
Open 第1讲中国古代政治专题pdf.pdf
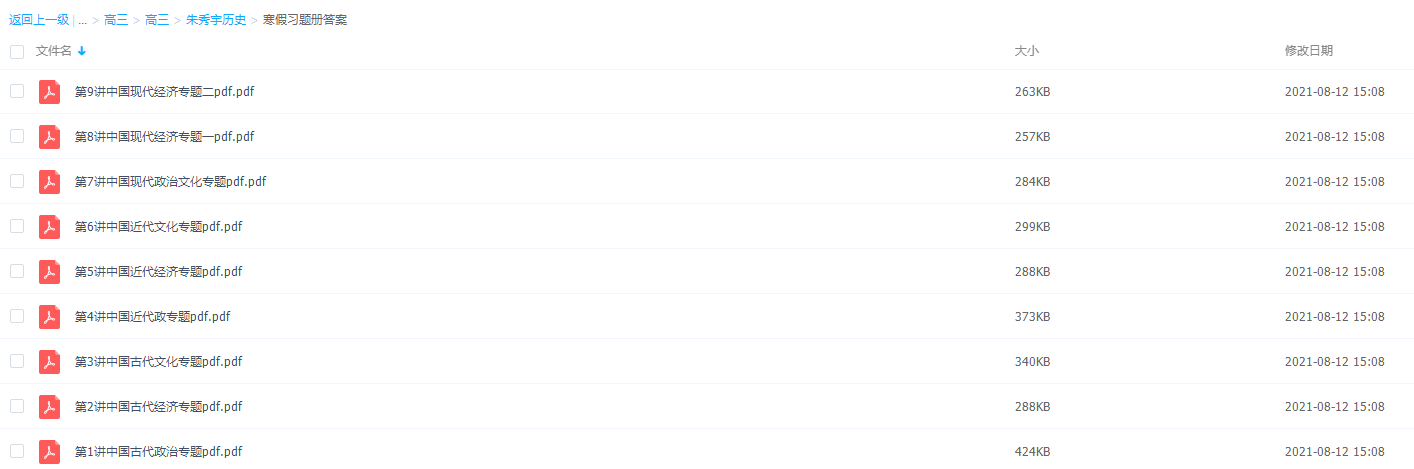(x=158, y=452)
